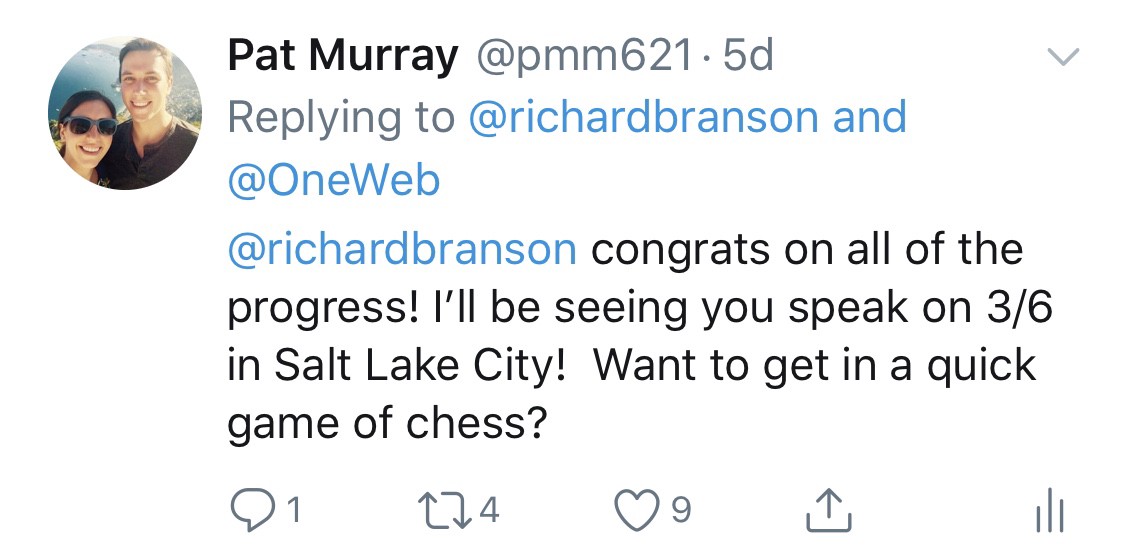Screen dimensions: 1125x558
Task: Share the tweet via share icon
Action: click(x=829, y=509)
